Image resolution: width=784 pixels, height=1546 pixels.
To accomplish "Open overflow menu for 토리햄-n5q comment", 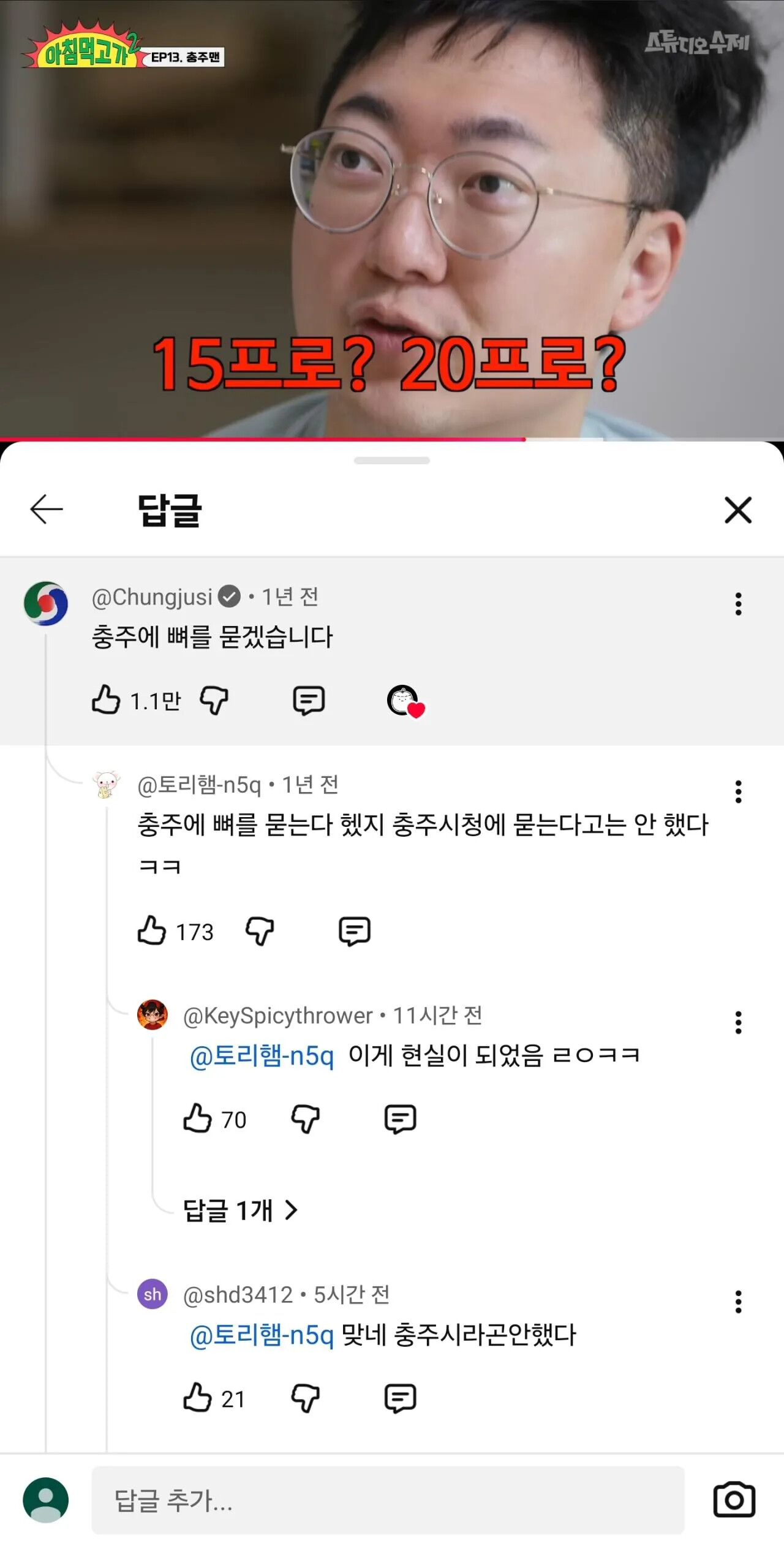I will pos(738,792).
